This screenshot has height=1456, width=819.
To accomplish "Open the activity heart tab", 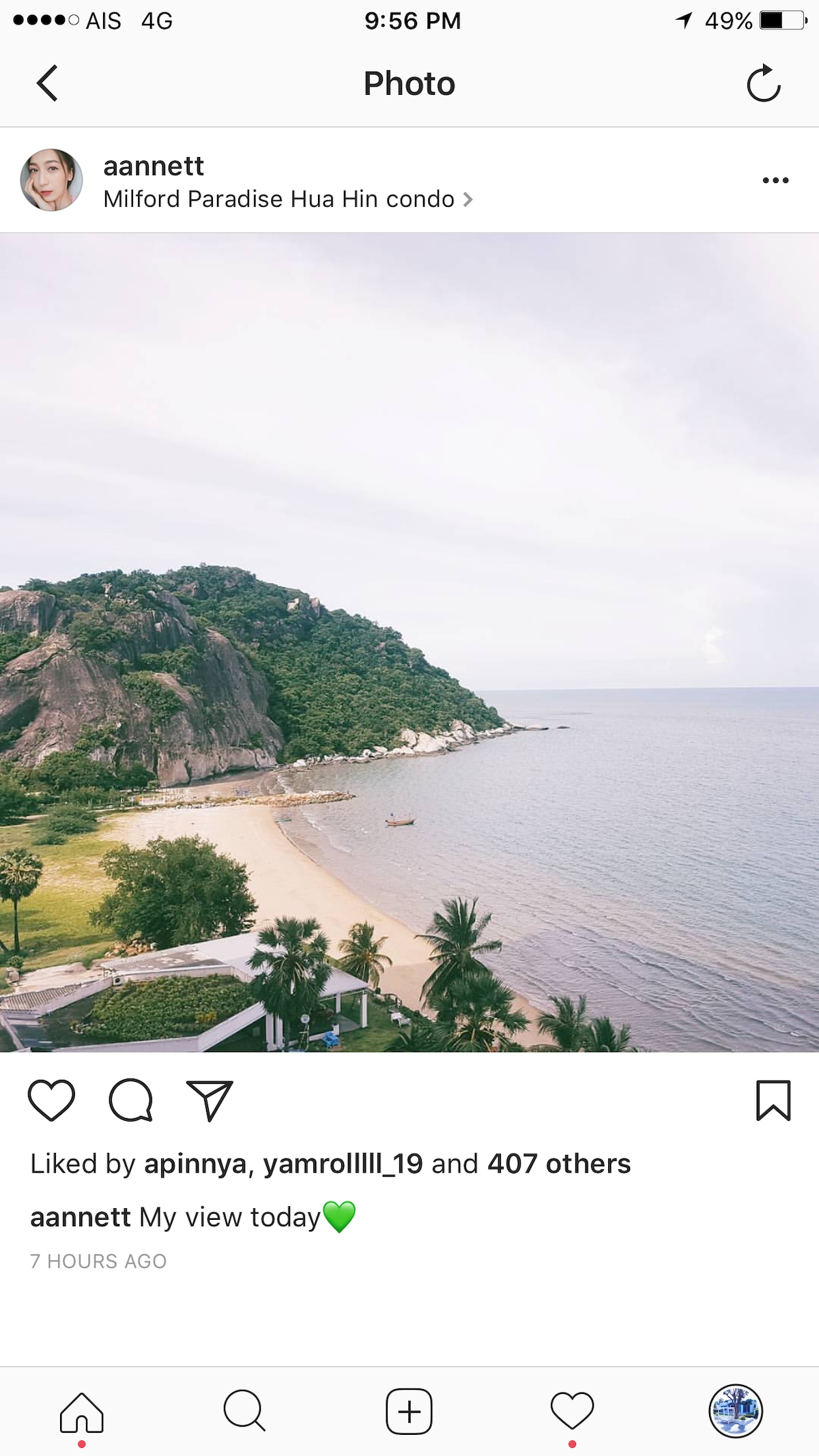I will tap(572, 1412).
